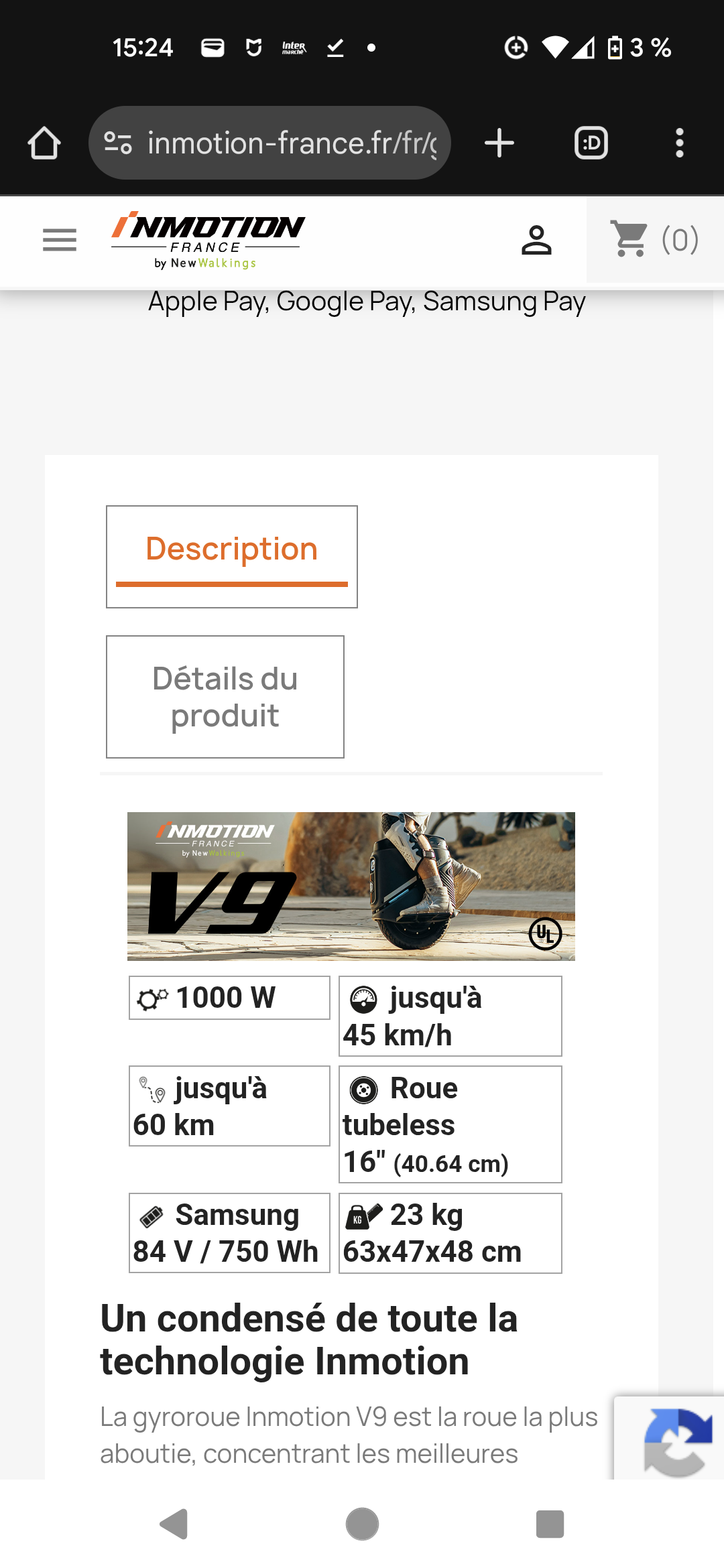This screenshot has height=1568, width=724.
Task: Open a new browser tab
Action: [499, 143]
